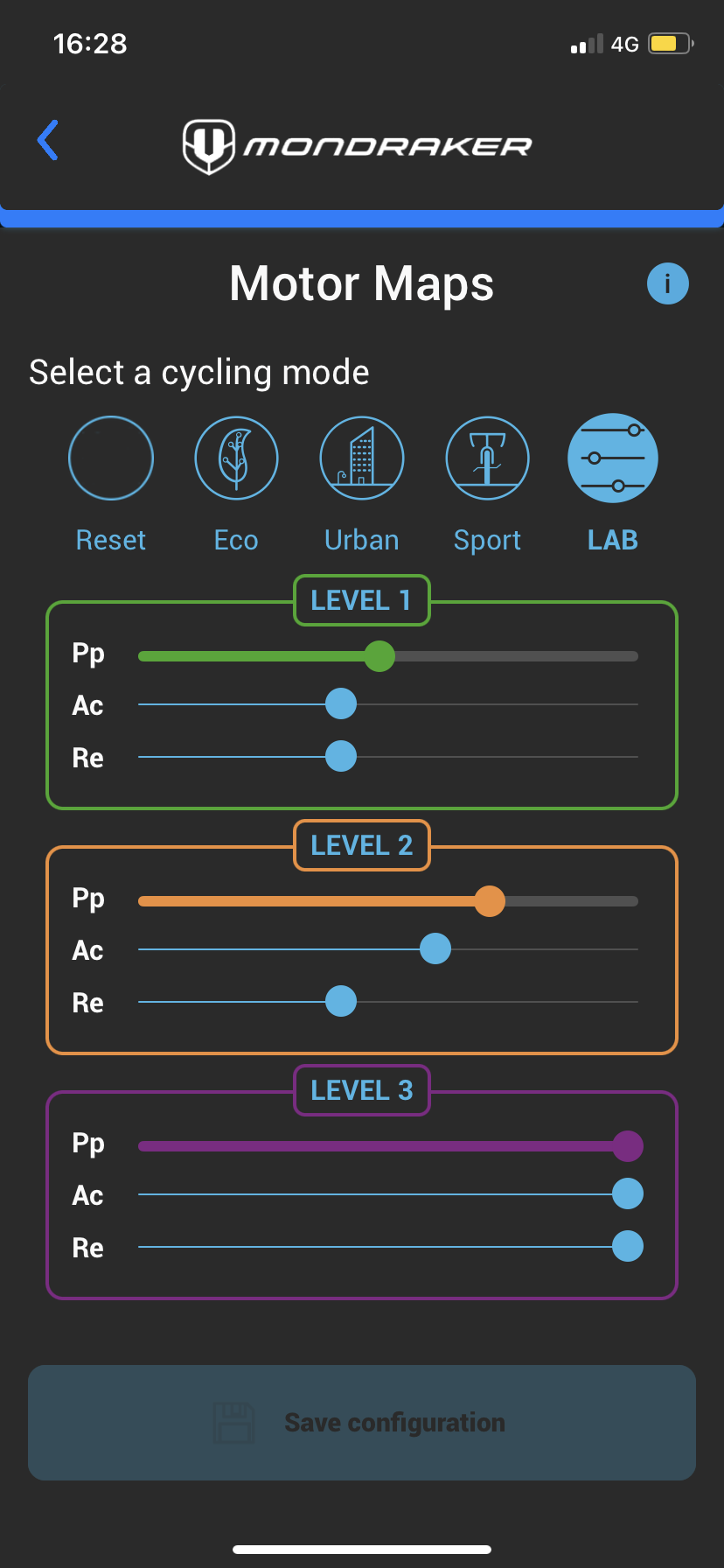Screen dimensions: 724x1568
Task: Tap the Level 2 Re slider handle
Action: 341,1001
